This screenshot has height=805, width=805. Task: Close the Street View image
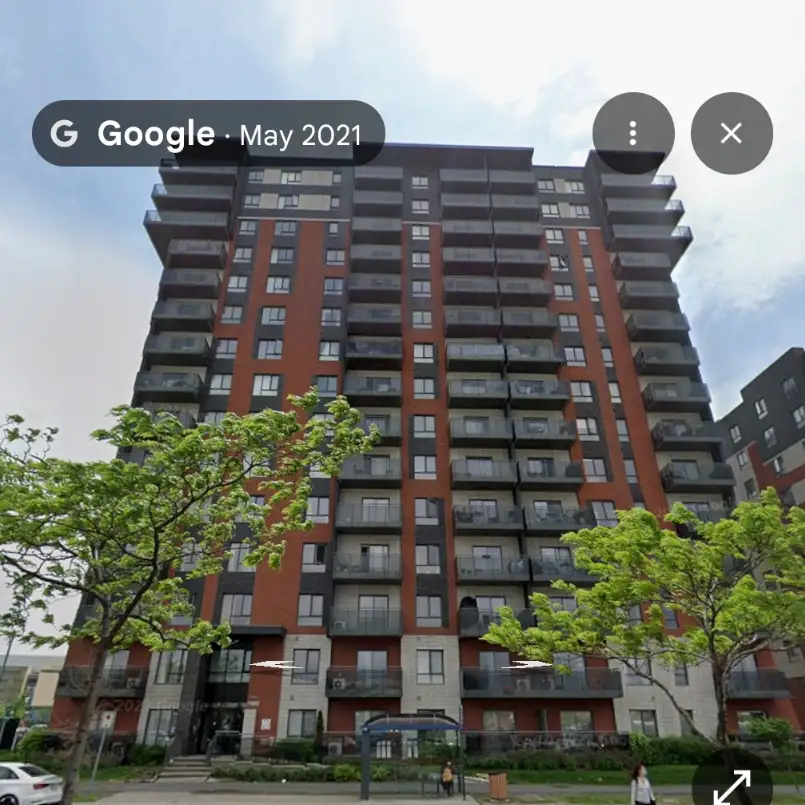(731, 133)
